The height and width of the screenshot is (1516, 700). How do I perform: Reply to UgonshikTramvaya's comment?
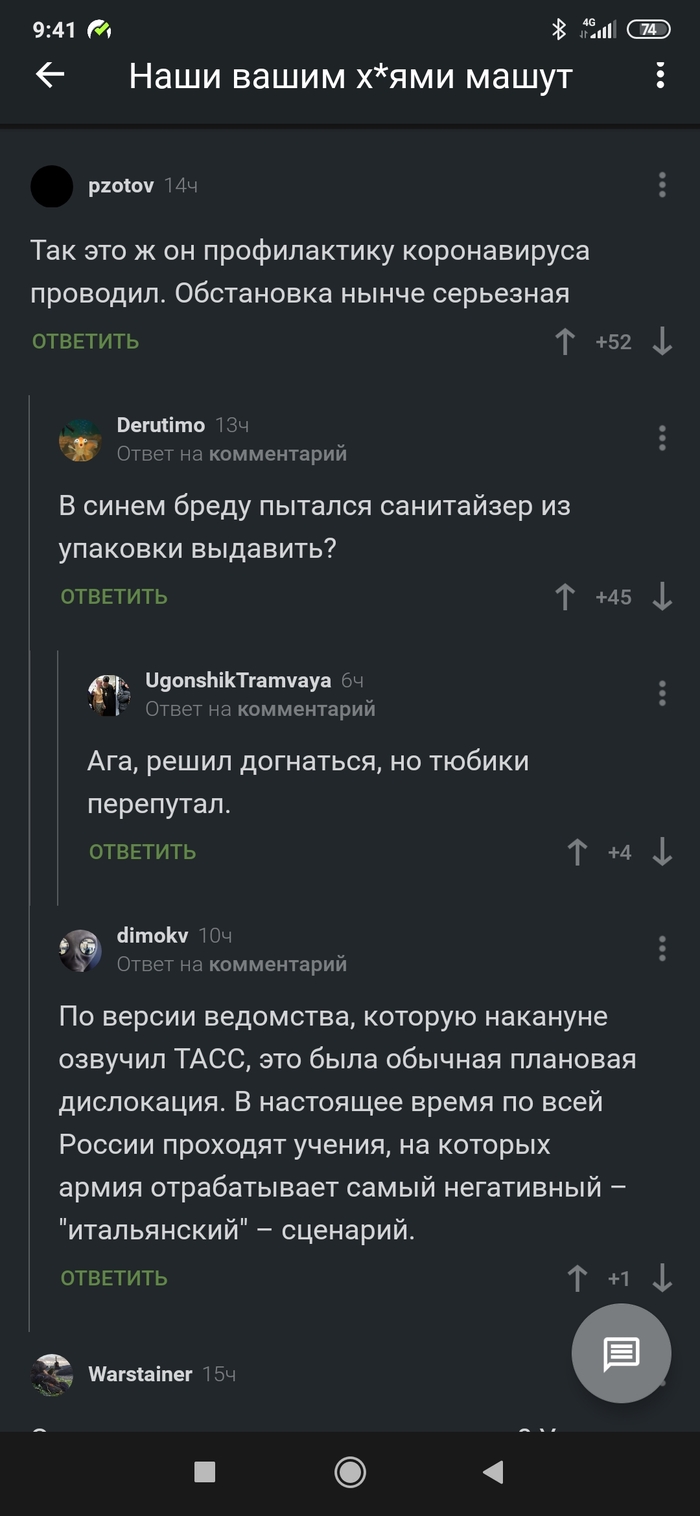coord(142,852)
